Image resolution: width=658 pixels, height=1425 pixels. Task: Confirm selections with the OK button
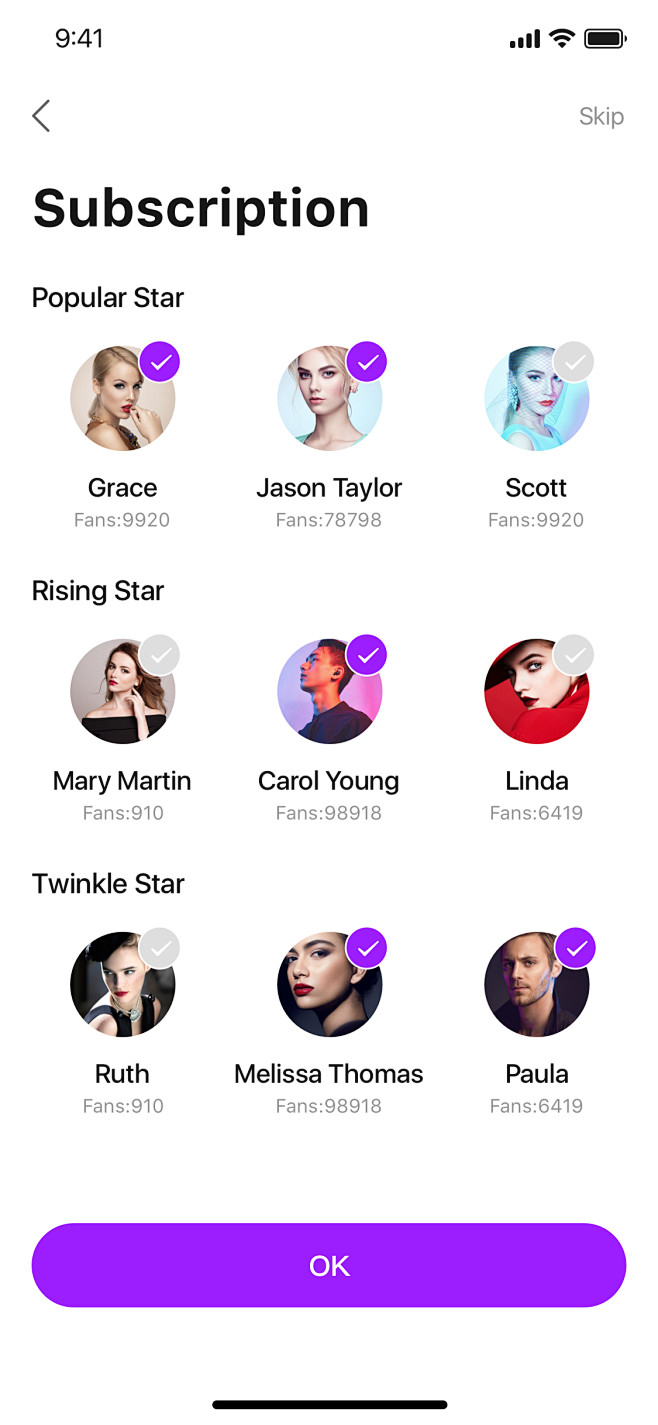(x=328, y=1265)
